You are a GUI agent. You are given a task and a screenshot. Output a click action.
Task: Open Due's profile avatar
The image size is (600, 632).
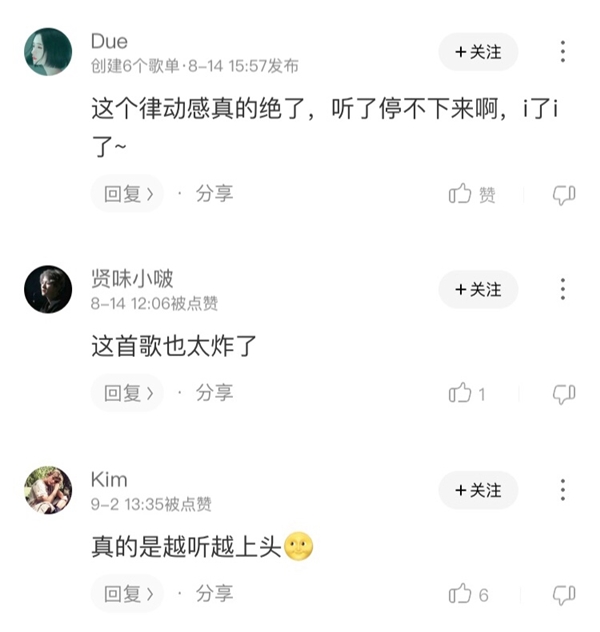48,52
